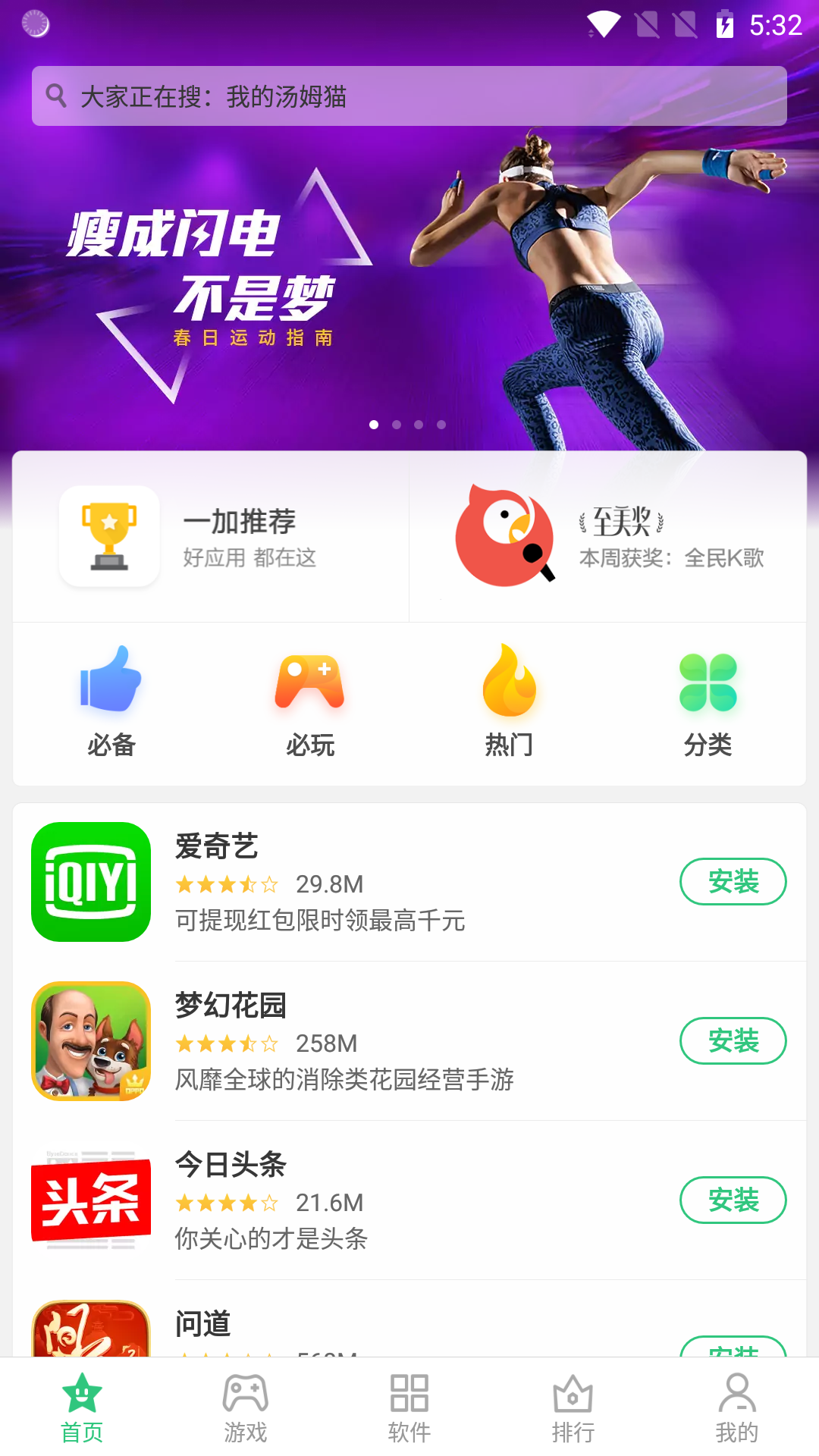Install 爱奇艺 using its 安装 button
Viewport: 819px width, 1456px height.
(733, 881)
